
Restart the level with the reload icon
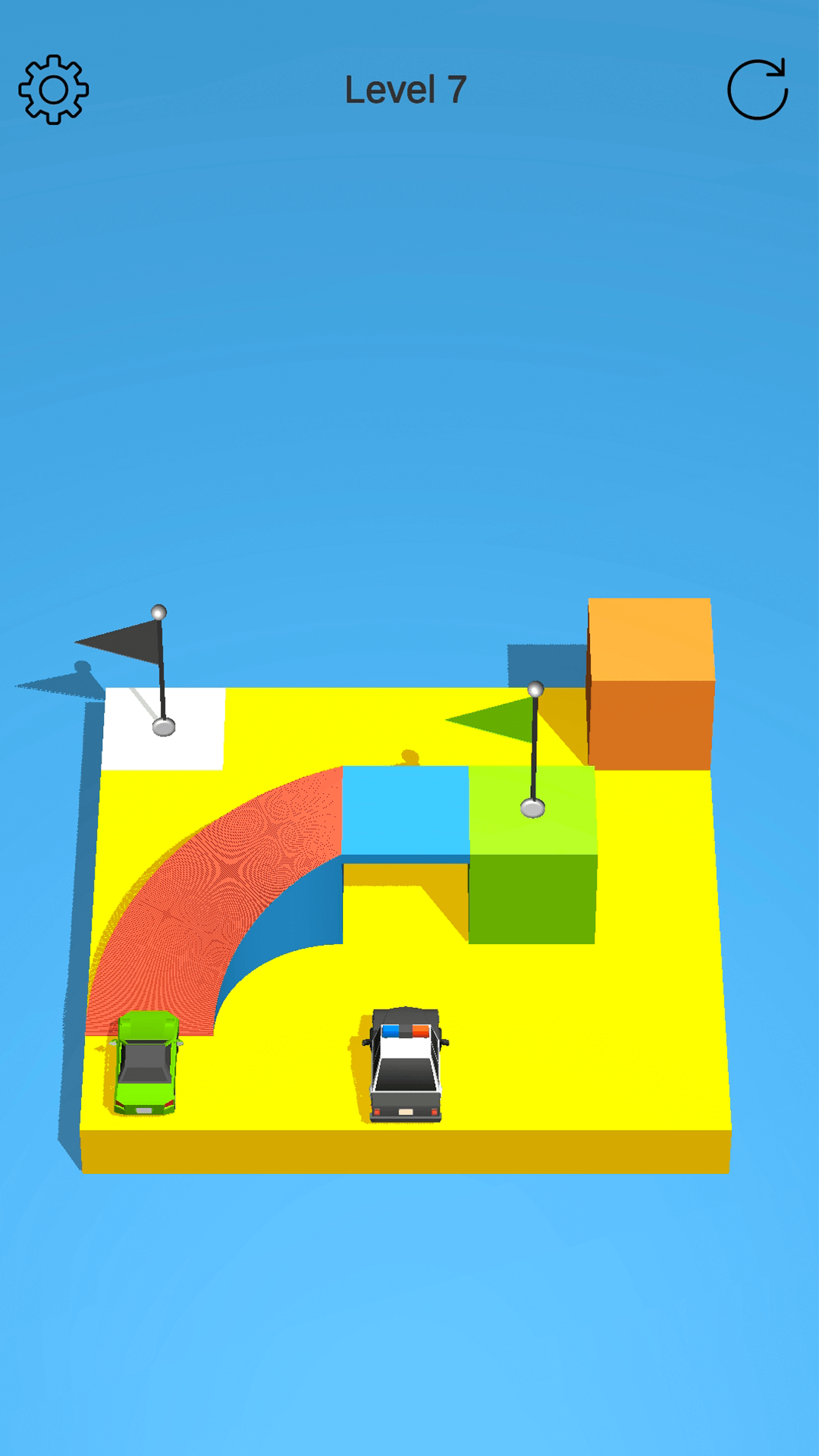(x=757, y=89)
